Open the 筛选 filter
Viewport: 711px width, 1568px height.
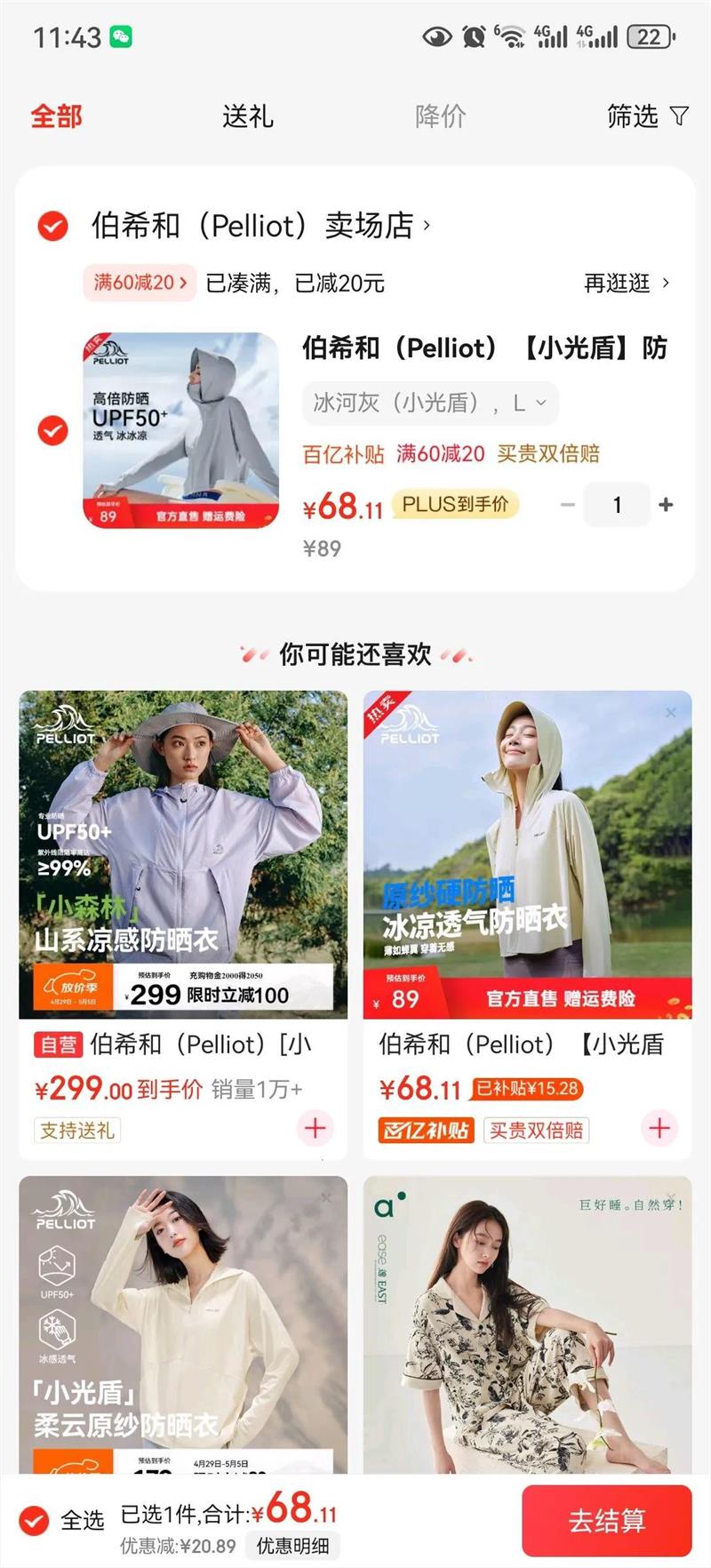(x=647, y=116)
